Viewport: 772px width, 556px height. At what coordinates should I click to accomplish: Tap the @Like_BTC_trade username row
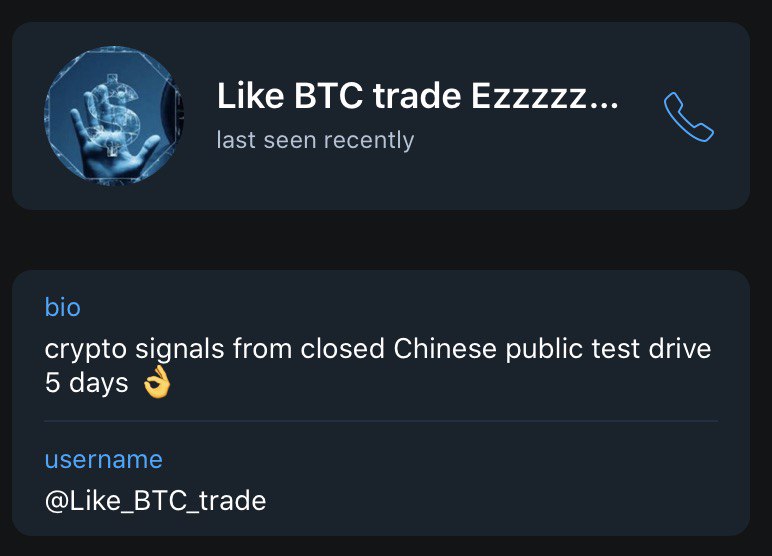click(x=380, y=481)
